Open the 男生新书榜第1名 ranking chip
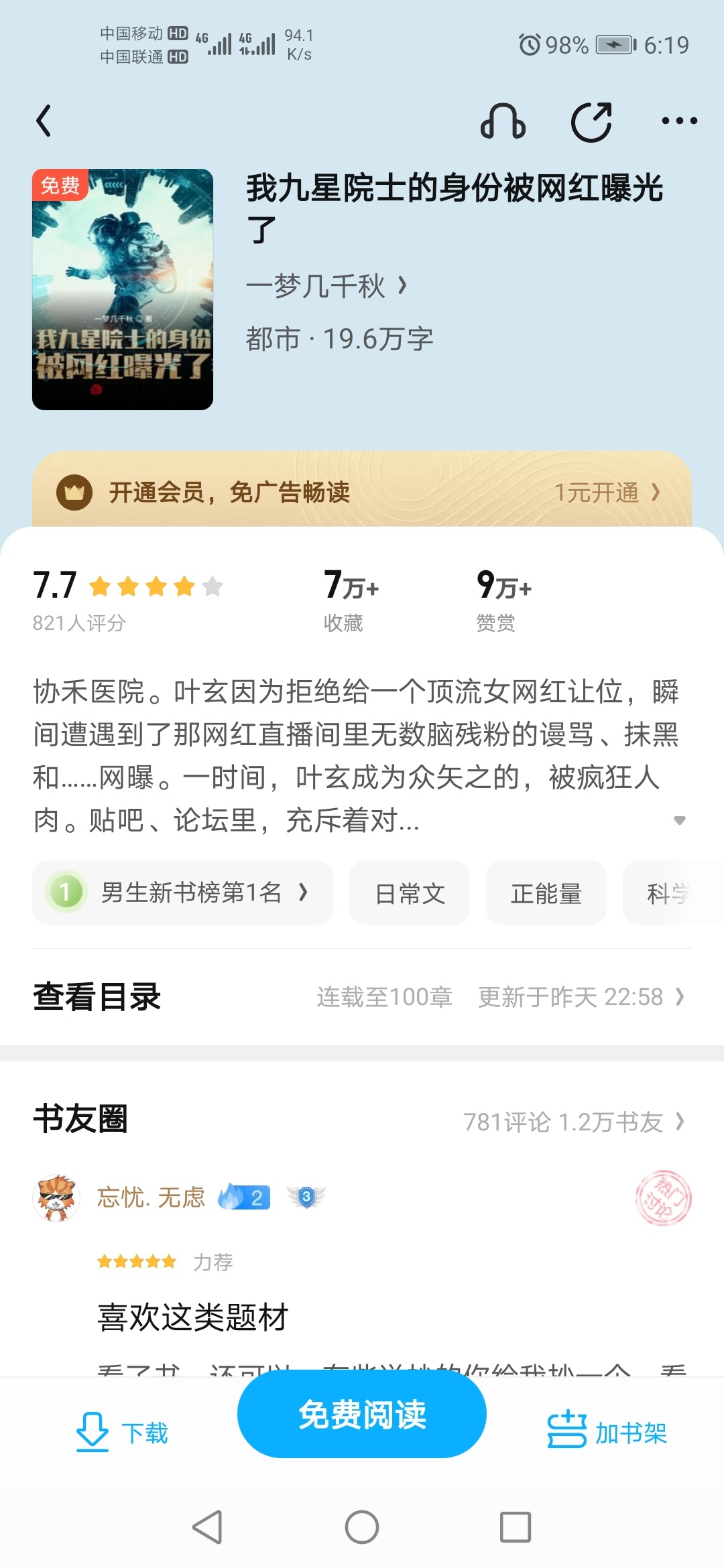 tap(182, 893)
